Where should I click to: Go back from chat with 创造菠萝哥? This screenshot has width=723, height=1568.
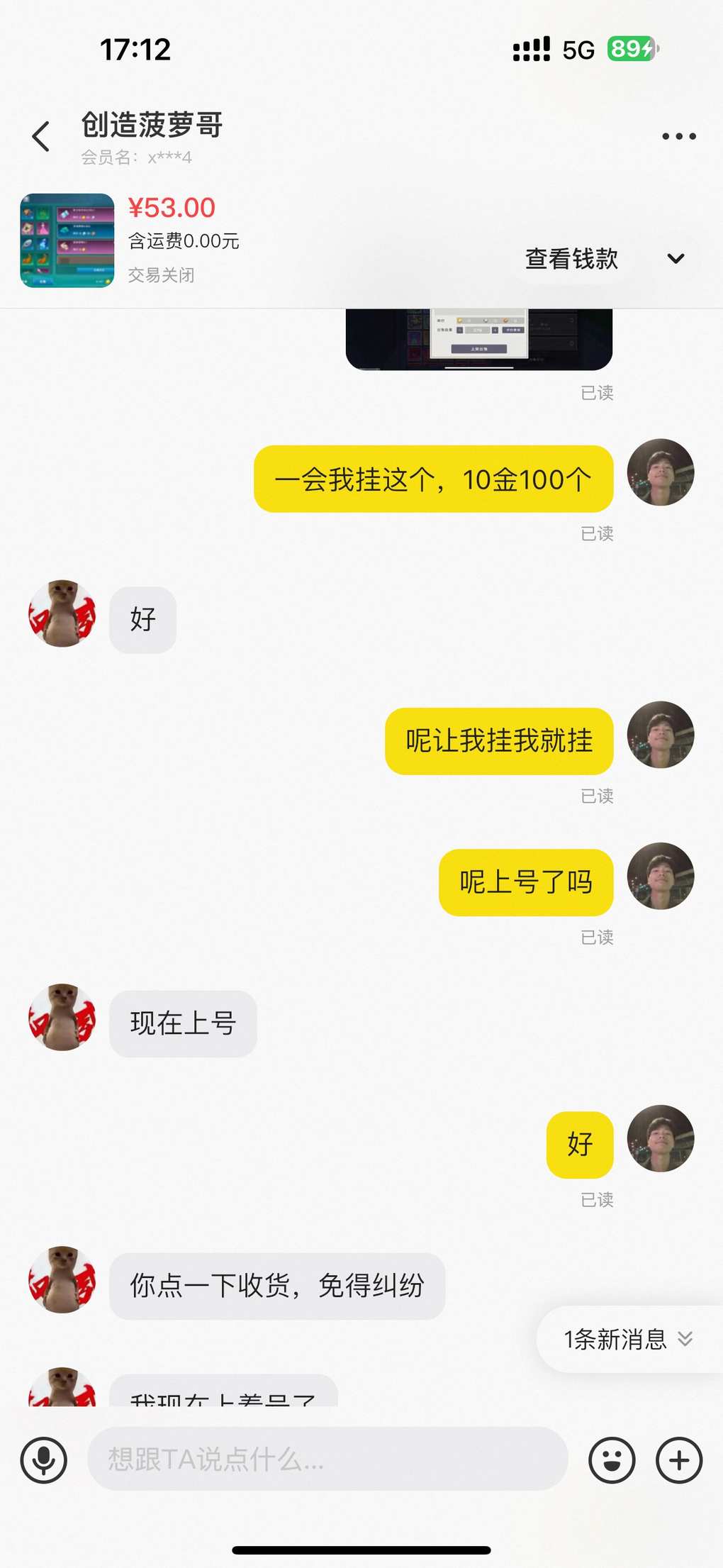(41, 136)
